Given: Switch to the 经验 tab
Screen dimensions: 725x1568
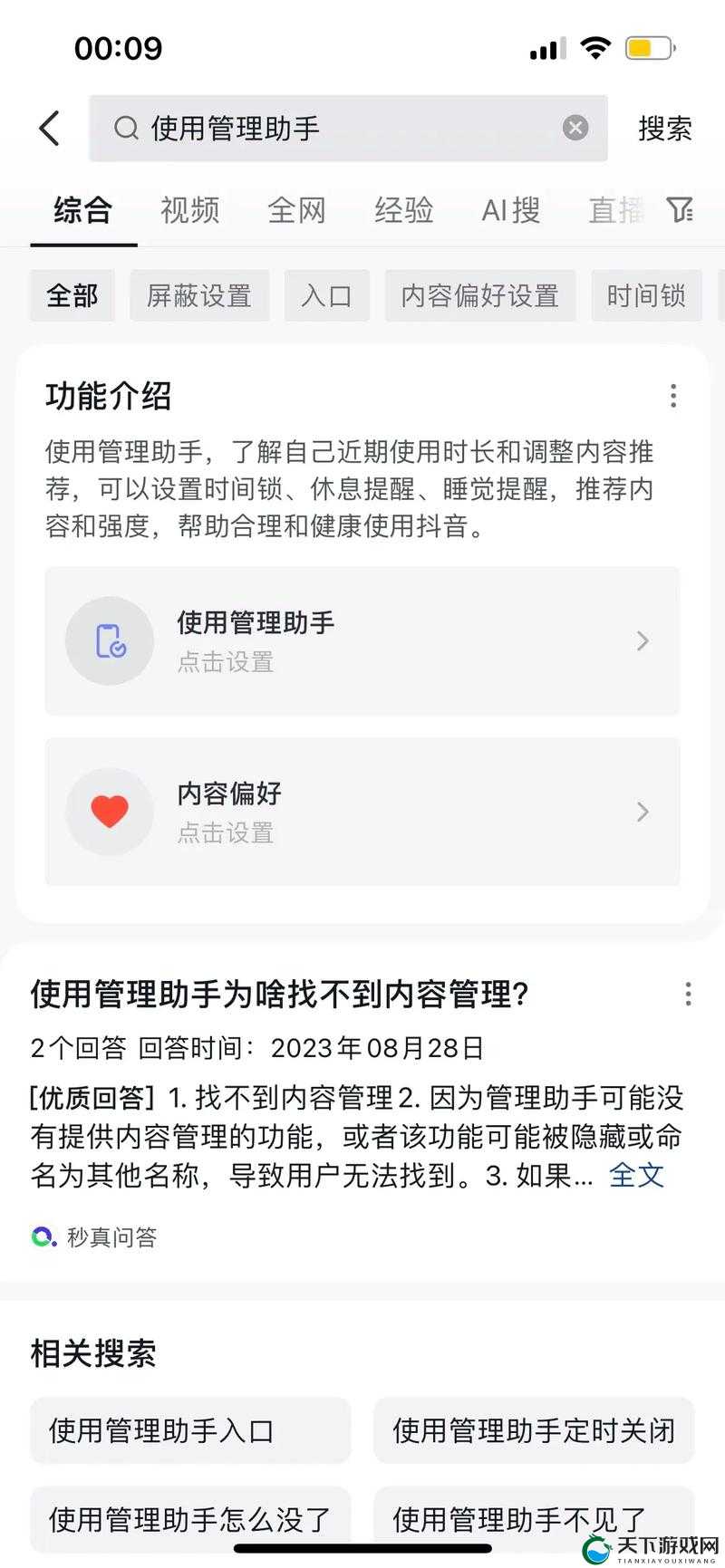Looking at the screenshot, I should tap(404, 210).
